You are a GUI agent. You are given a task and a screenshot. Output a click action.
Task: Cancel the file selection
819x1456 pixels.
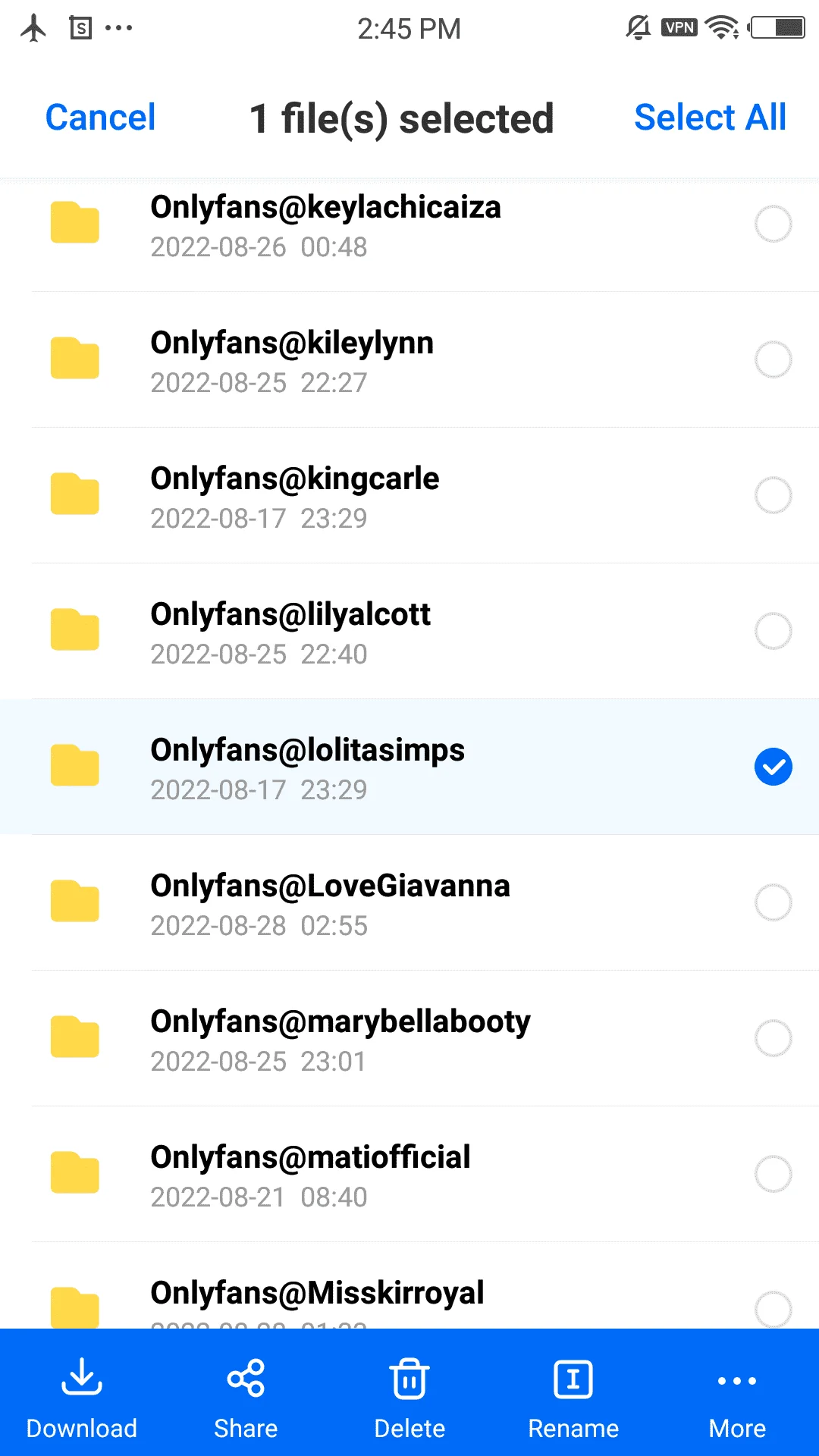pyautogui.click(x=100, y=118)
